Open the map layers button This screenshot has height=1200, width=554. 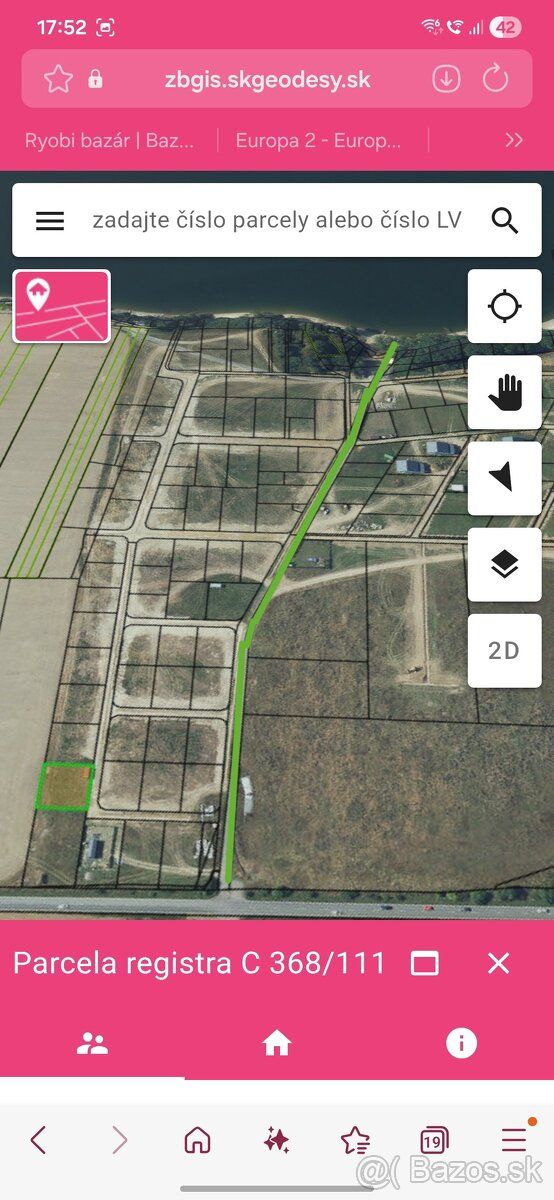pos(505,564)
